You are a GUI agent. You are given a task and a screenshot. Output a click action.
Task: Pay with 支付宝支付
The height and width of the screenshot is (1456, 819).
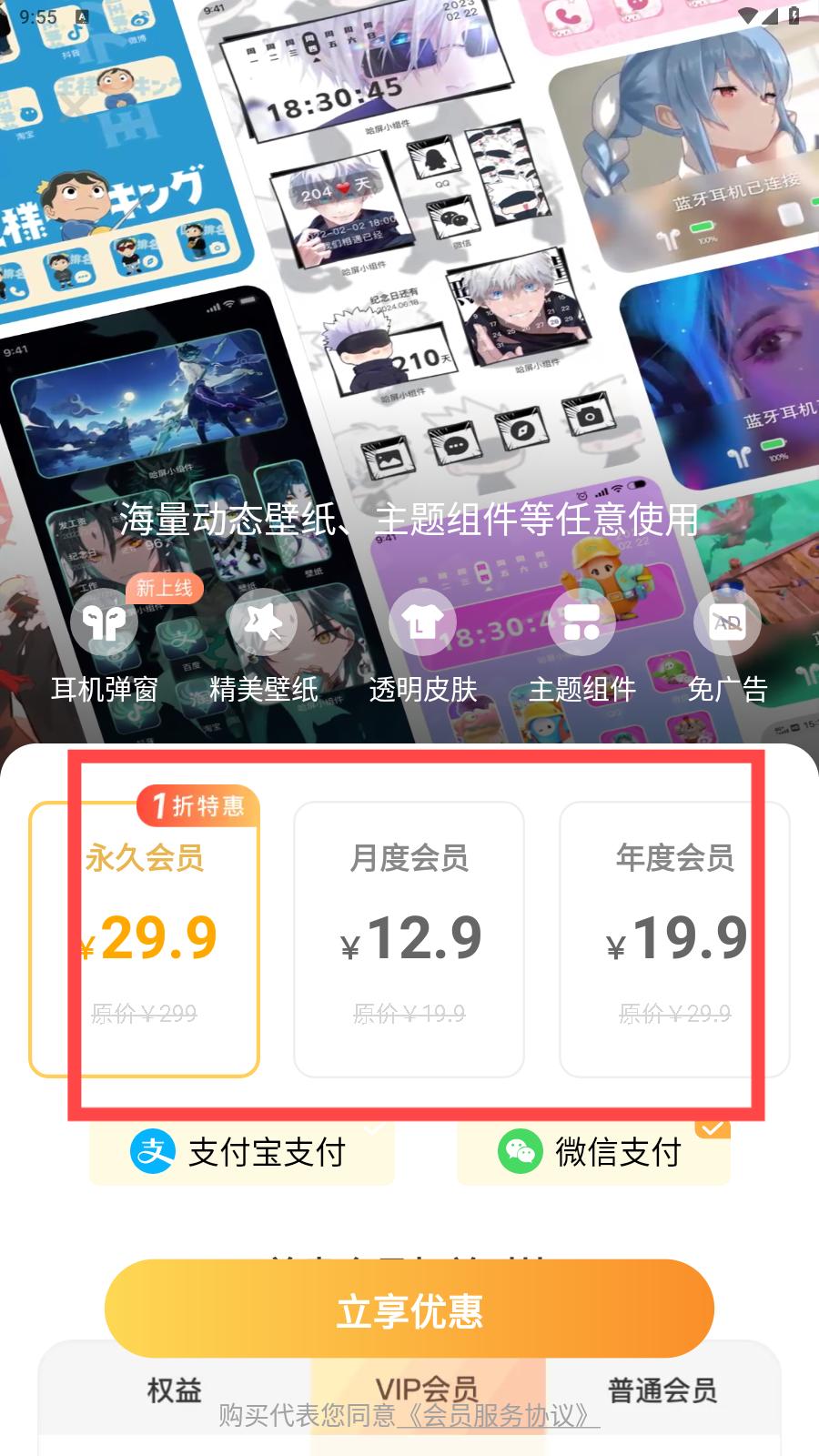coord(241,1153)
